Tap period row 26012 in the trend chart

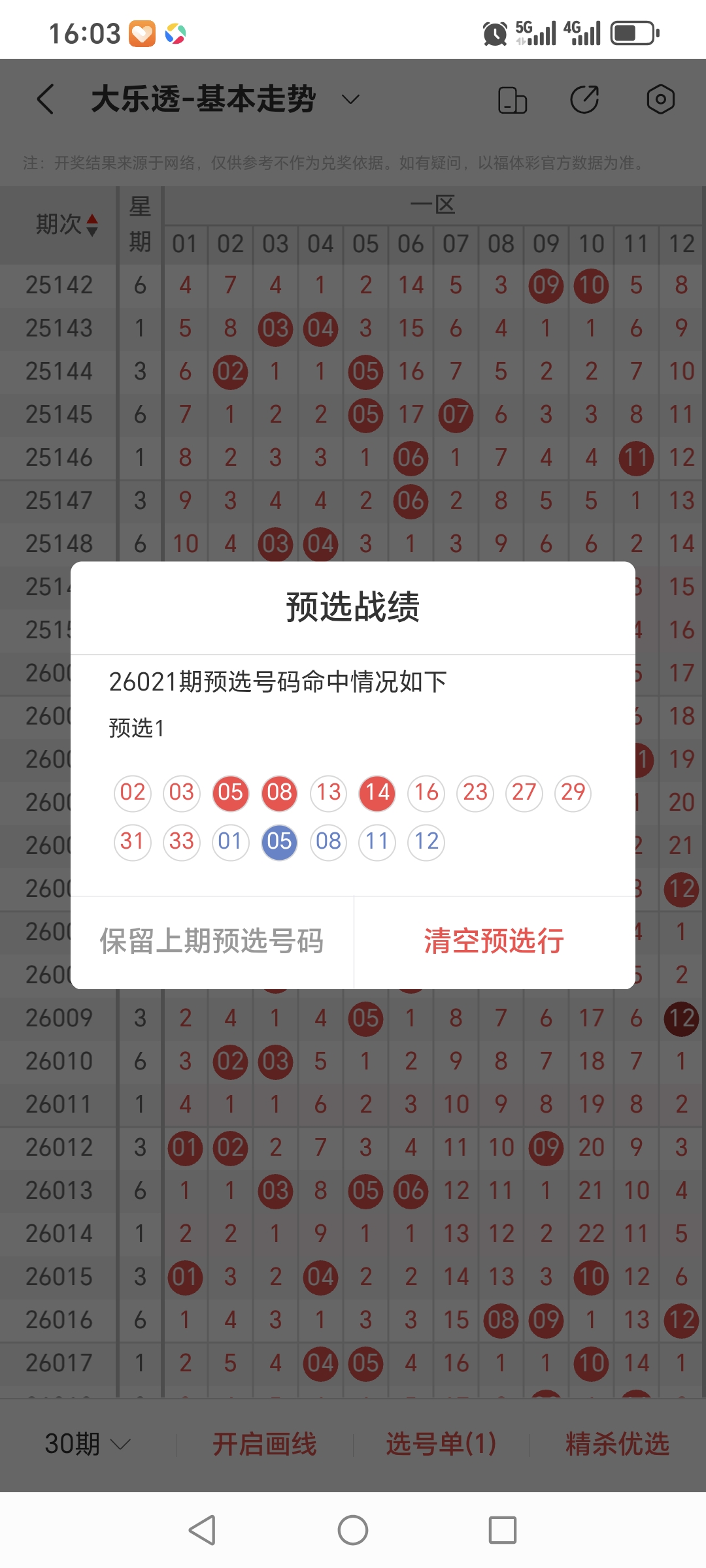coord(63,1147)
